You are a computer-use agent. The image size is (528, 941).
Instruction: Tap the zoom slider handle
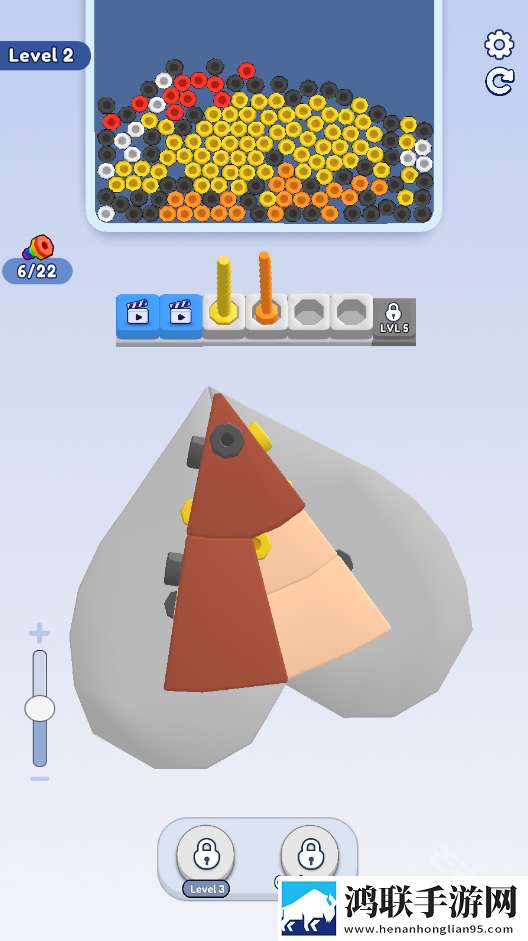[x=40, y=709]
